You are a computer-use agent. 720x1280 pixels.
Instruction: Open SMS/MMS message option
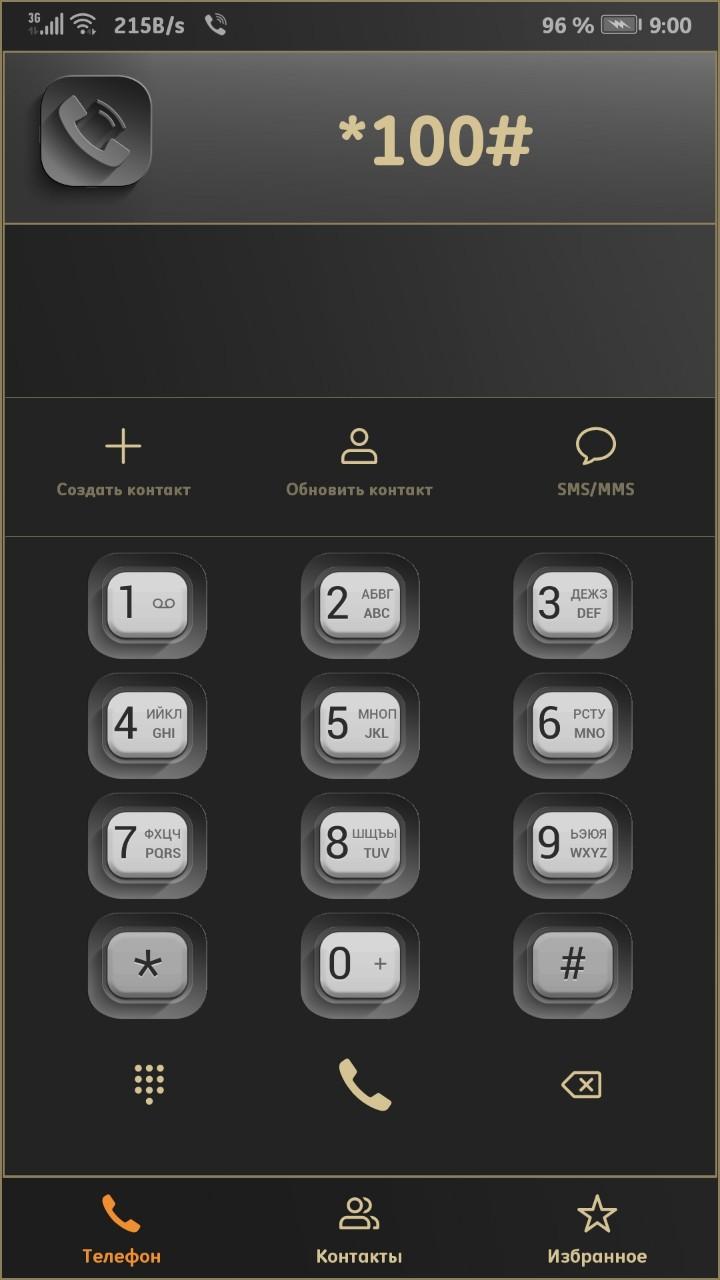(x=596, y=460)
